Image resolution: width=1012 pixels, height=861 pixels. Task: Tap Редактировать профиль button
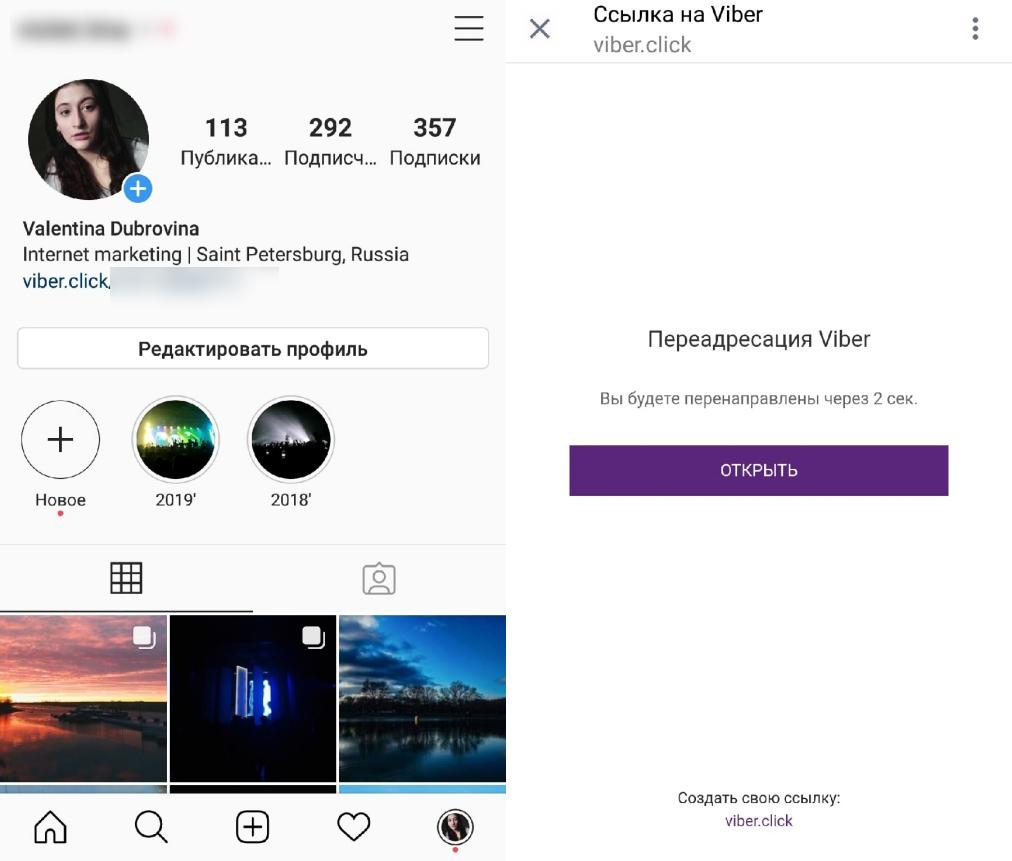tap(253, 349)
